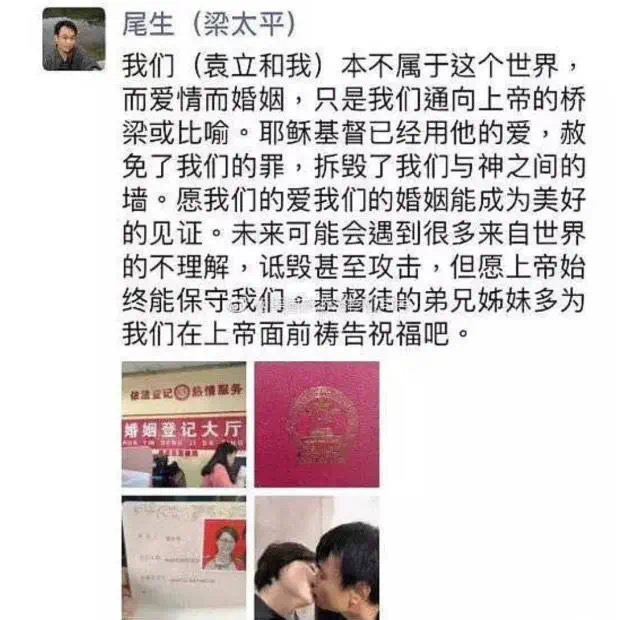Open the photo of couple kissing
This screenshot has width=640, height=620.
click(316, 557)
